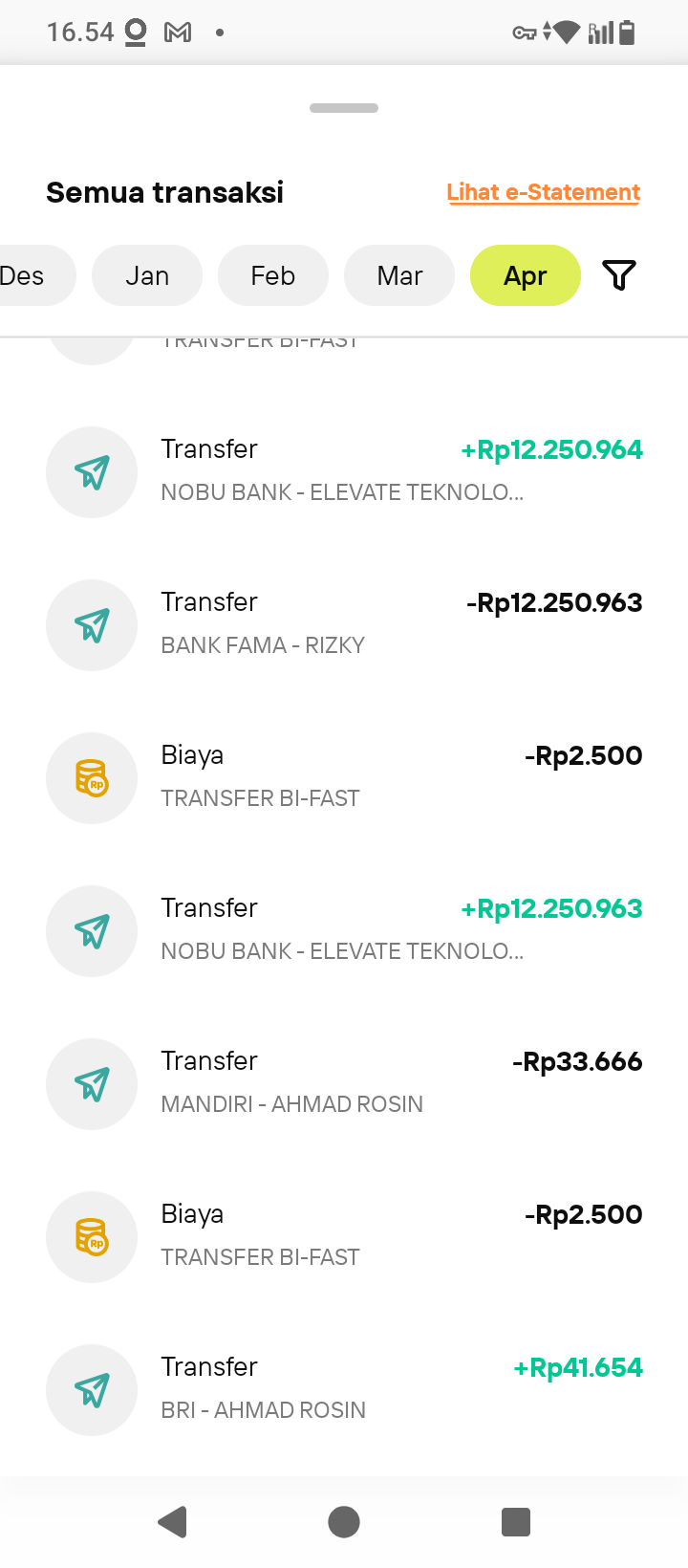Switch to the Jan month chip
688x1568 pixels.
[147, 275]
